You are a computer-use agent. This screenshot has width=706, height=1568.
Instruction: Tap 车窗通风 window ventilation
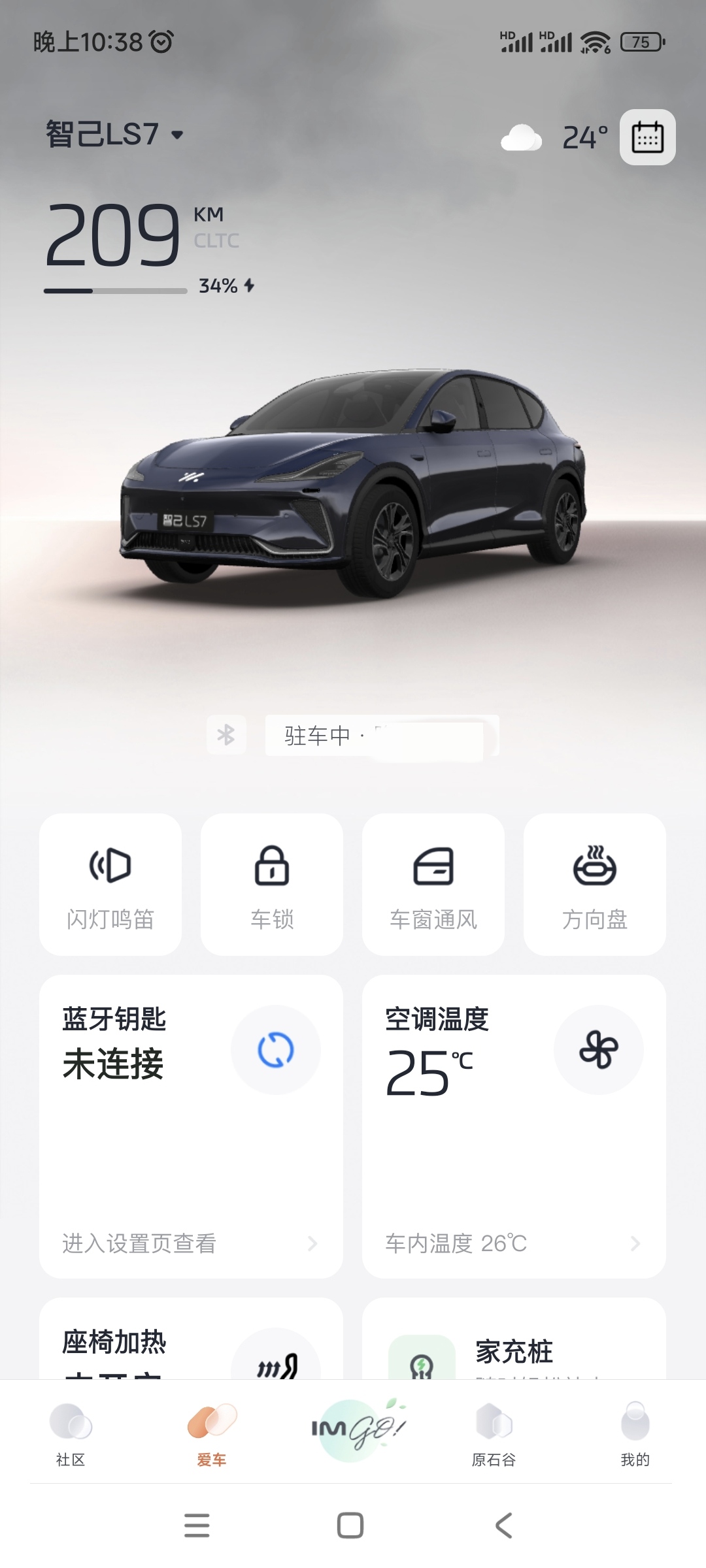tap(433, 884)
